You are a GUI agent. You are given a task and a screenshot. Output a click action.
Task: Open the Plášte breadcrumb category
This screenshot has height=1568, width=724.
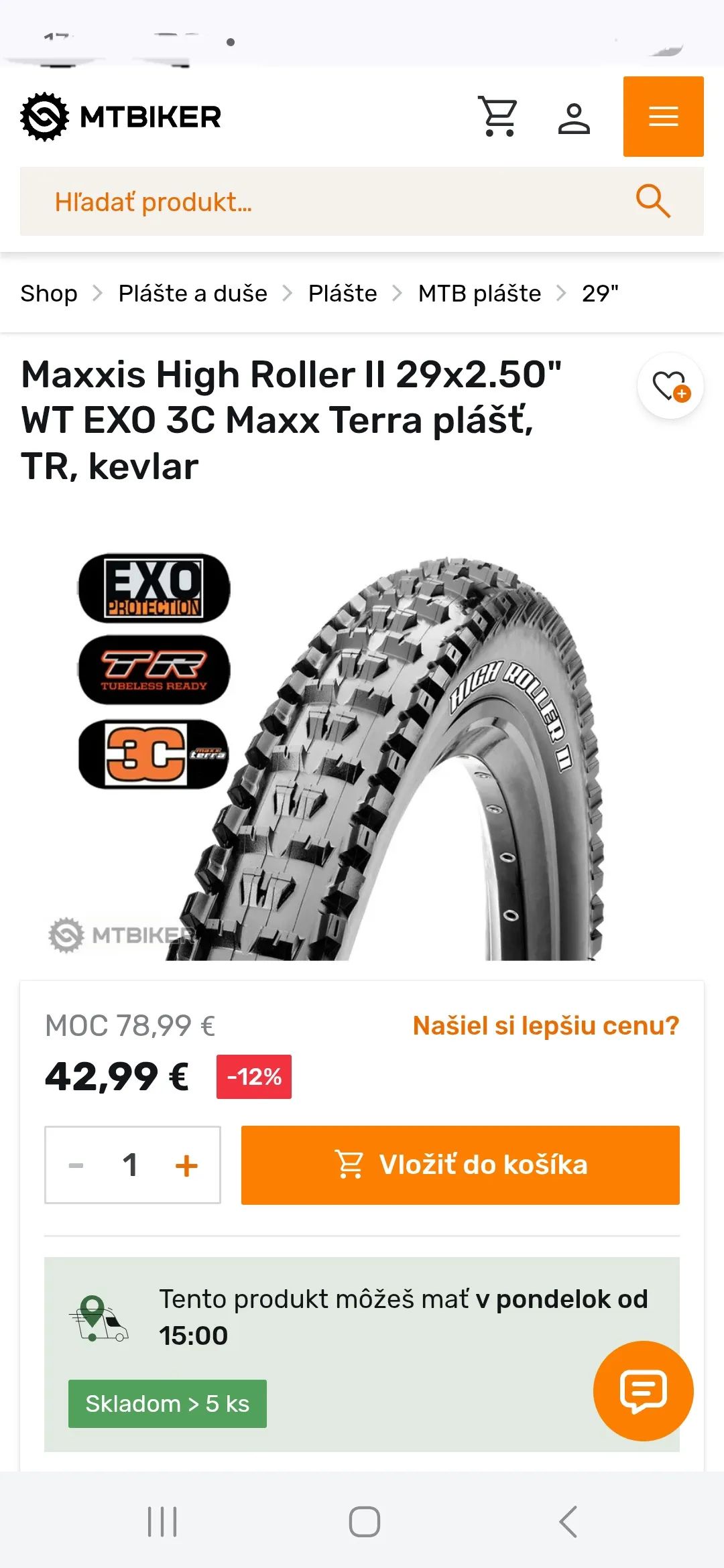343,293
